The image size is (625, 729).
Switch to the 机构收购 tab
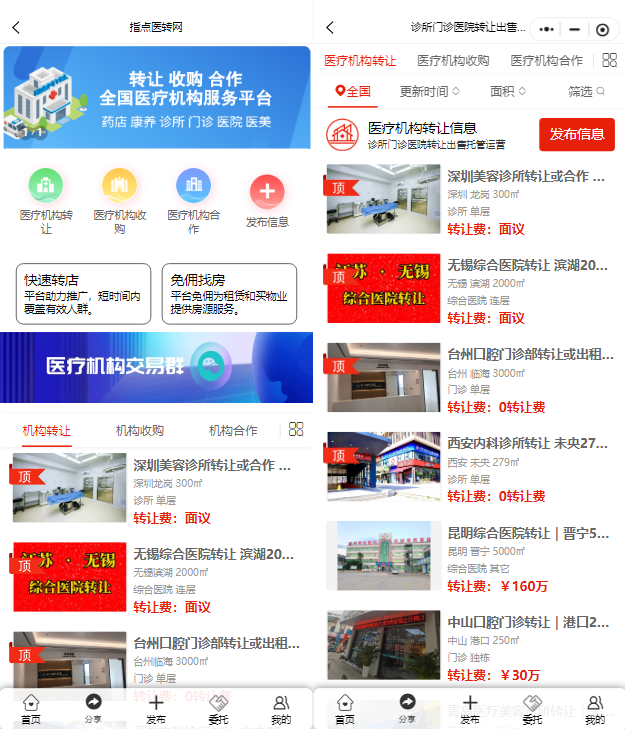coord(140,430)
